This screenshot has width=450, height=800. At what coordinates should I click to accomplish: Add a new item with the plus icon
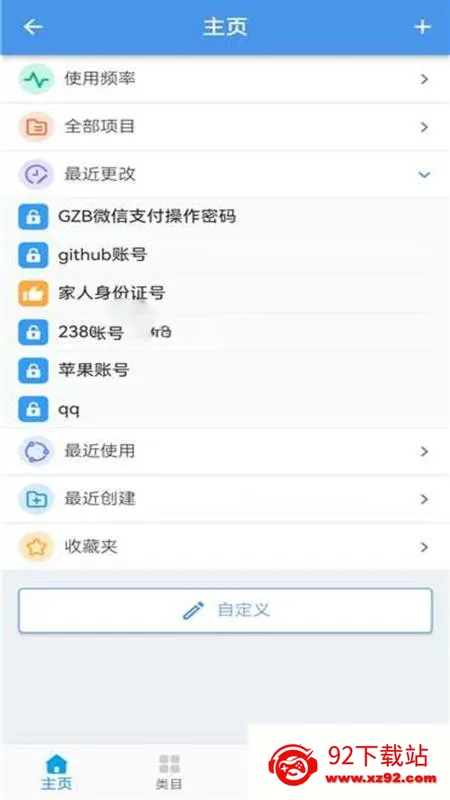(422, 27)
